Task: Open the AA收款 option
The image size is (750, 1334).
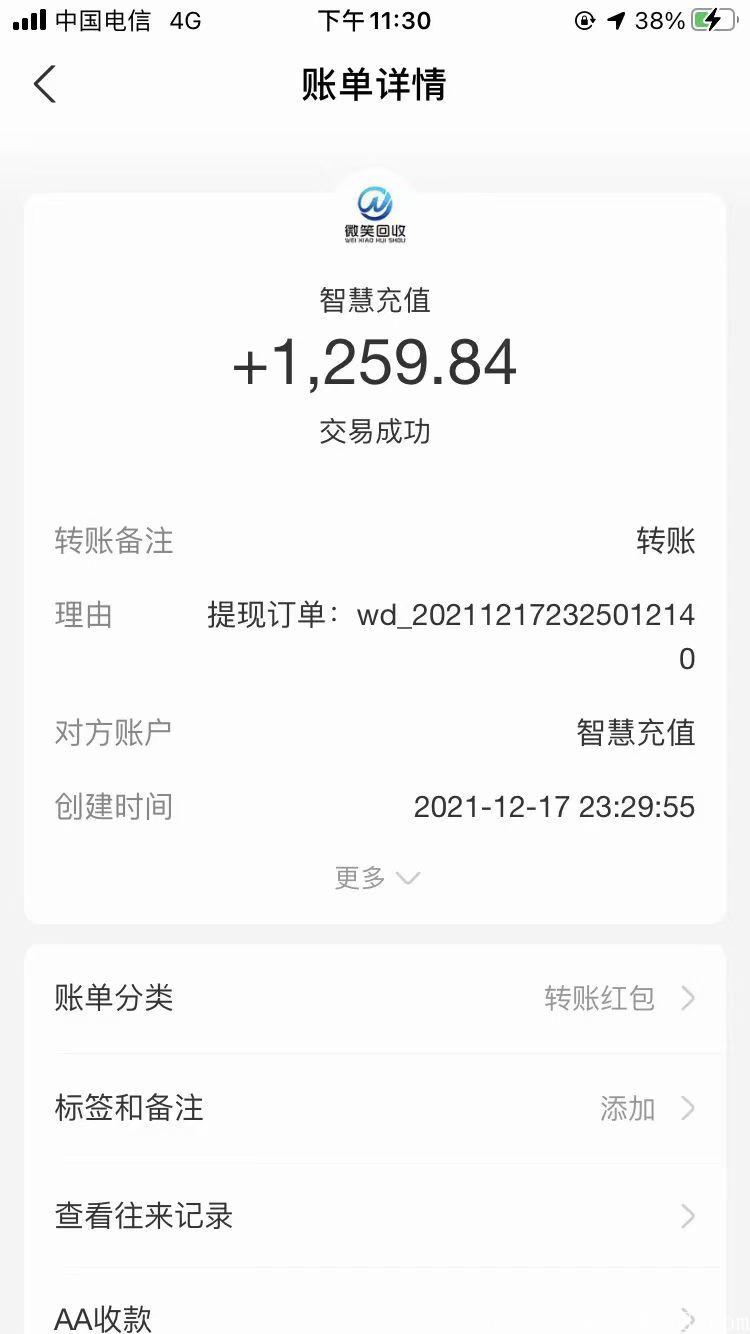Action: (x=102, y=1319)
